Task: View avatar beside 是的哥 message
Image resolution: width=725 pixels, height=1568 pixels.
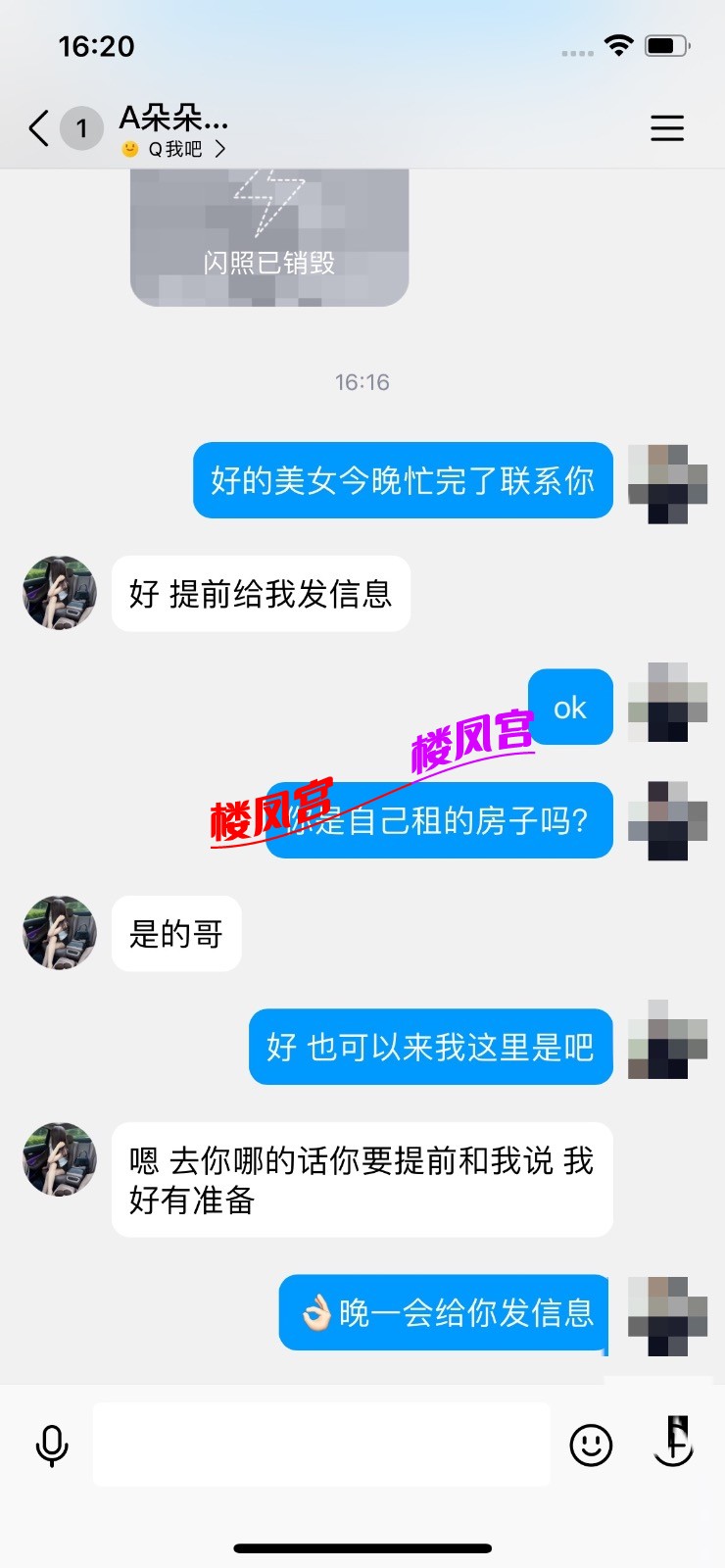Action: click(60, 933)
